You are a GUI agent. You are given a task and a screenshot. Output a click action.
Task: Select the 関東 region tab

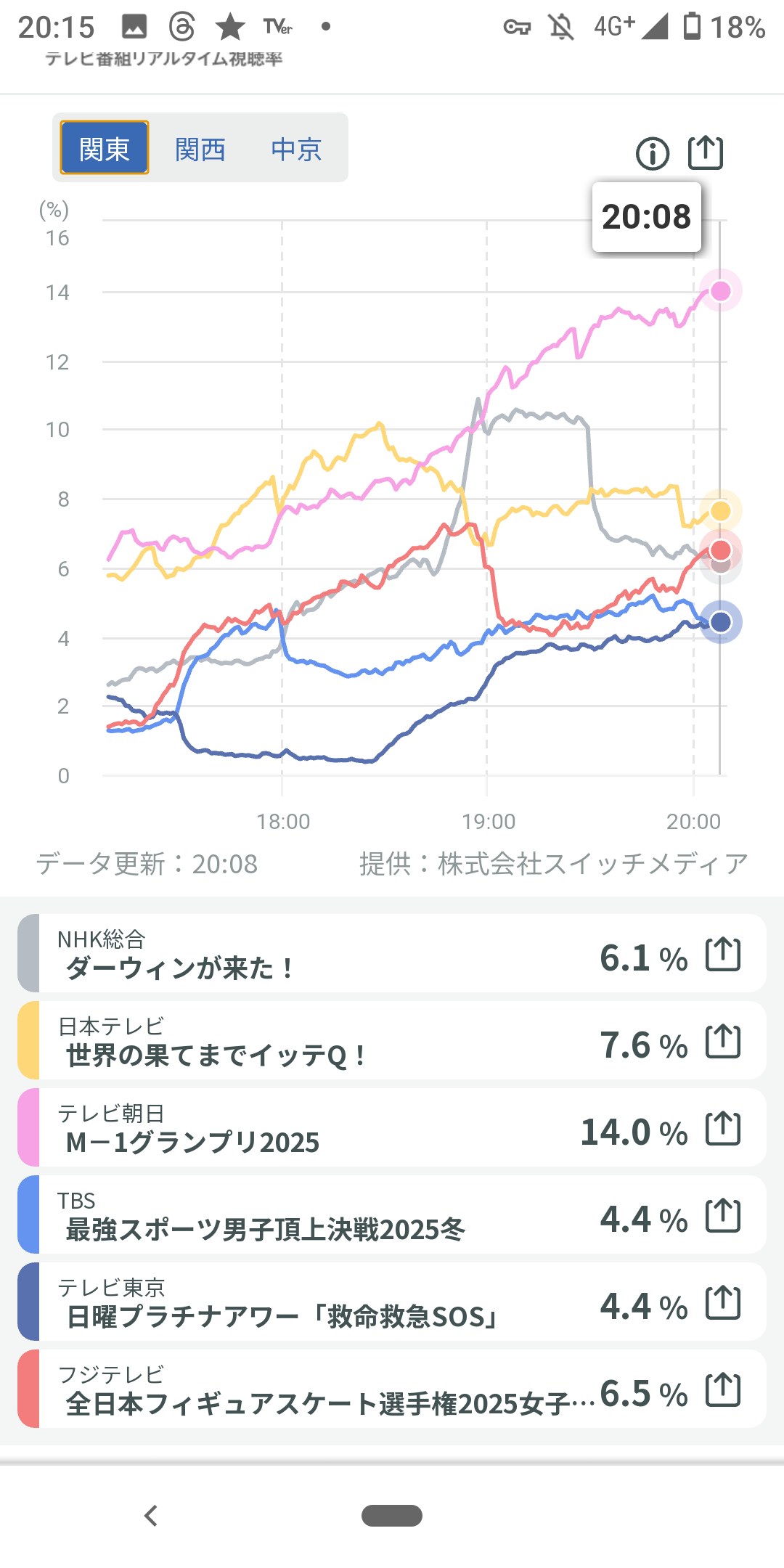pos(105,148)
